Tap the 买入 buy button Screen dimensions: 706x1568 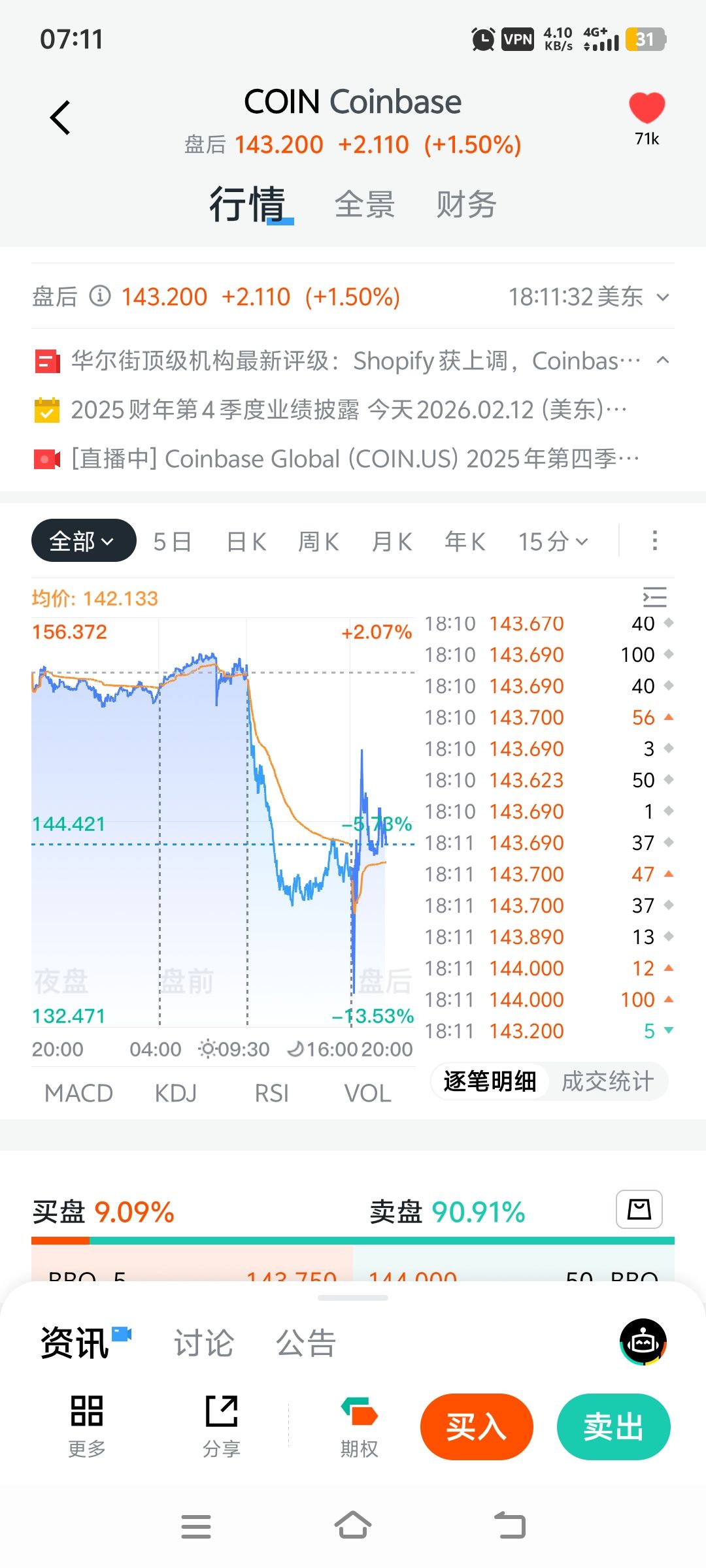[477, 1426]
